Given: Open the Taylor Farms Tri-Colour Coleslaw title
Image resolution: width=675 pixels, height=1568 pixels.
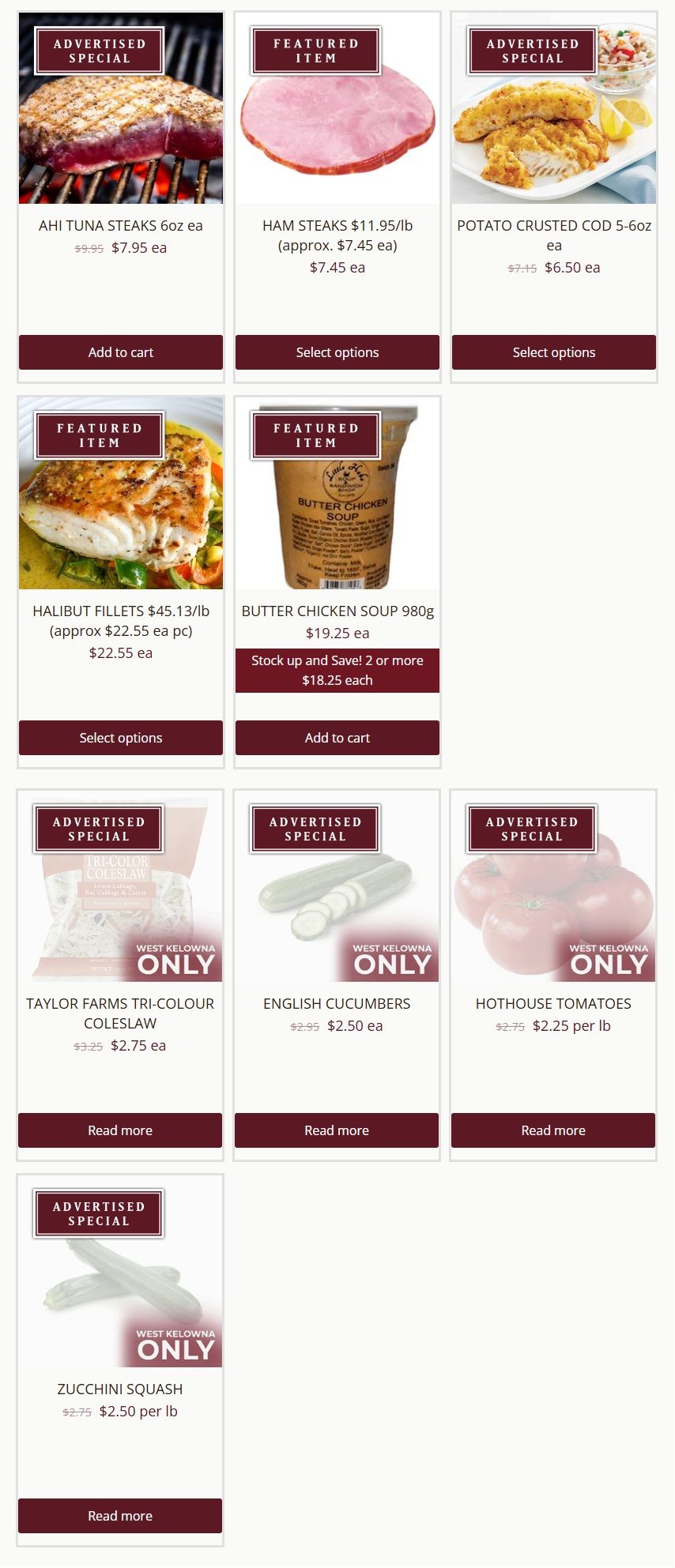Looking at the screenshot, I should click(120, 1013).
